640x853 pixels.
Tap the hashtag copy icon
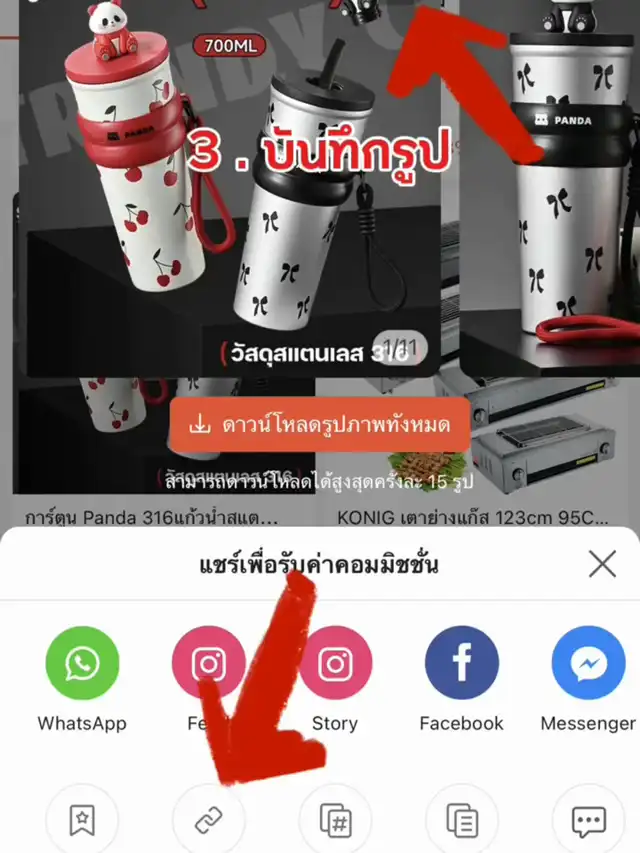point(335,820)
